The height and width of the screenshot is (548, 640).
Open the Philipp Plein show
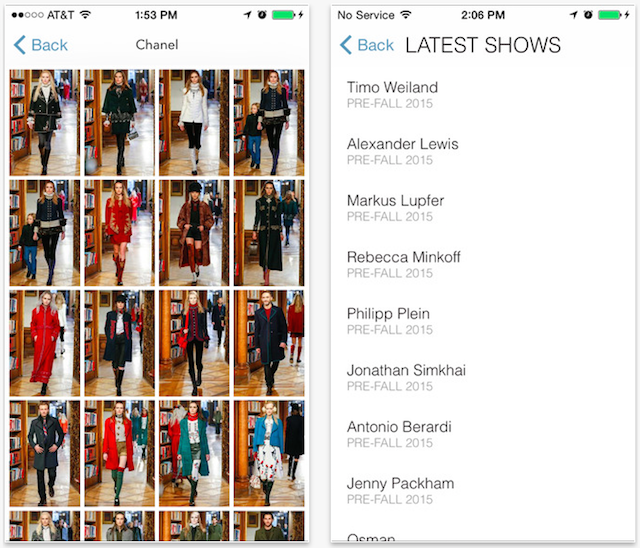click(x=388, y=320)
